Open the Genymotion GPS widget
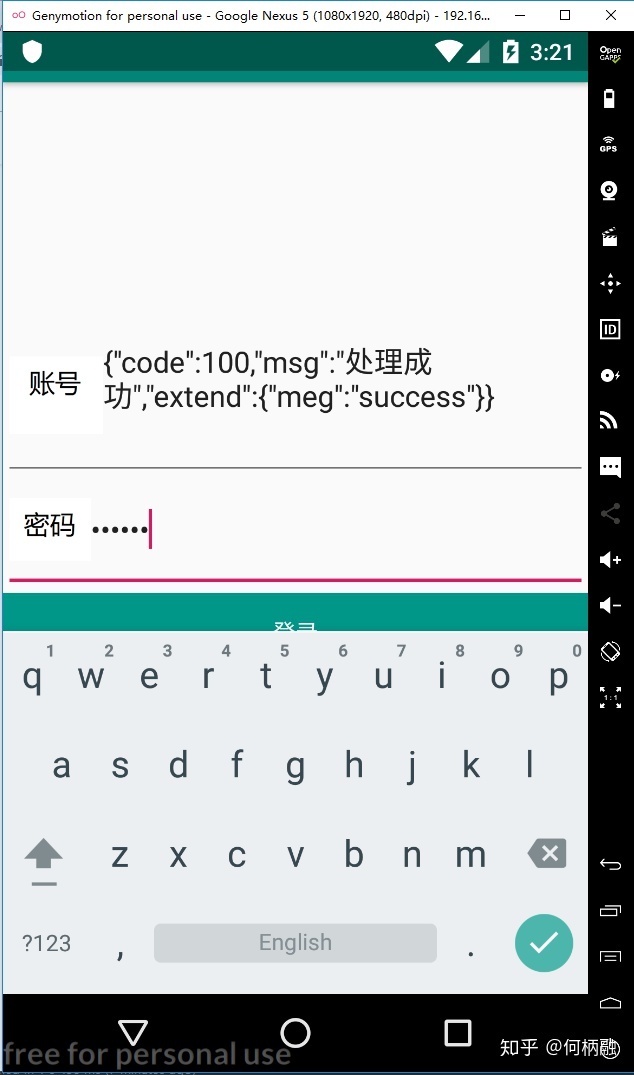 click(x=609, y=144)
